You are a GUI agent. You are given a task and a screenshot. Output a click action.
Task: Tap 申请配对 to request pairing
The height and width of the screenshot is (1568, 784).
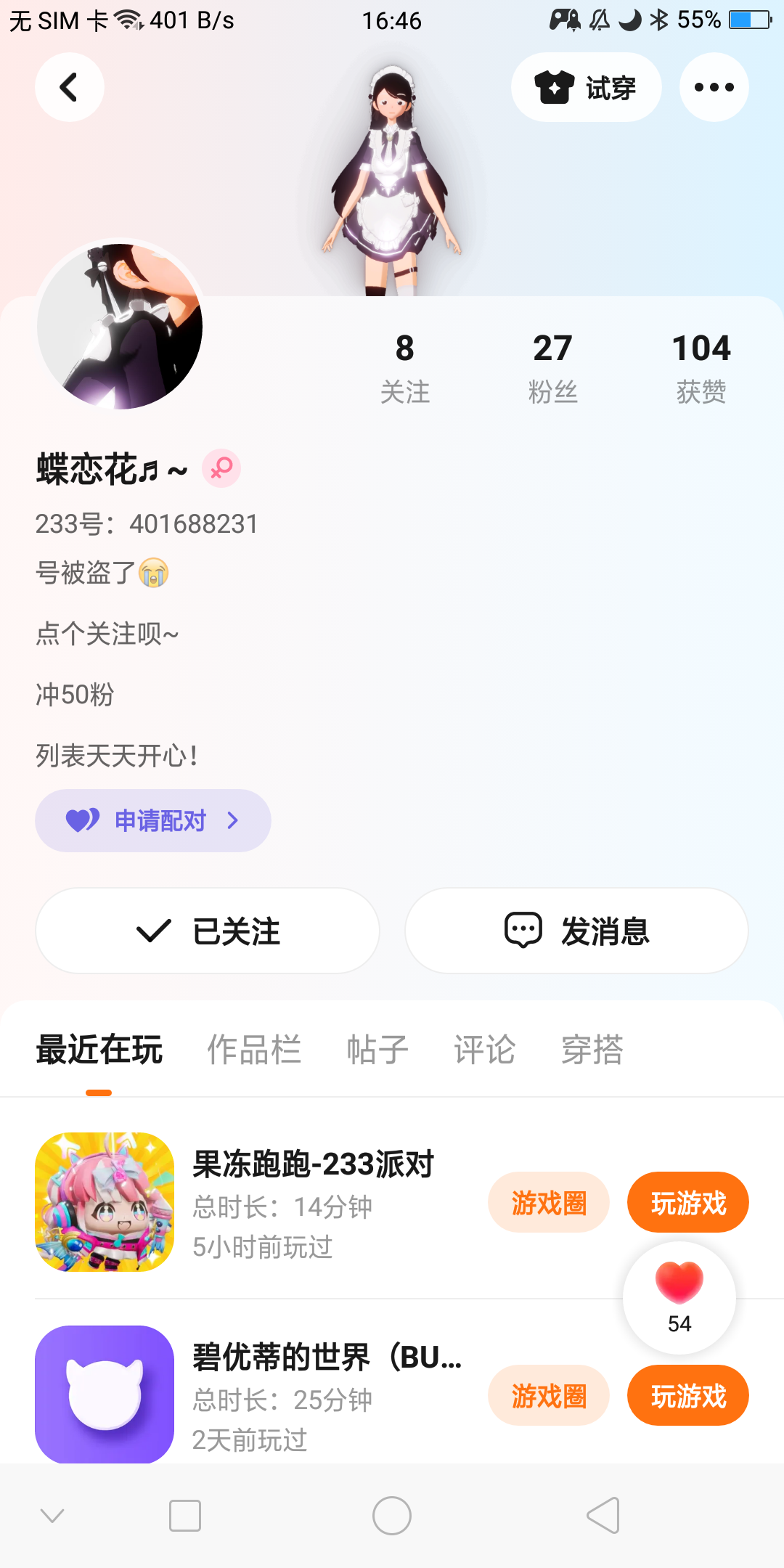(x=153, y=820)
